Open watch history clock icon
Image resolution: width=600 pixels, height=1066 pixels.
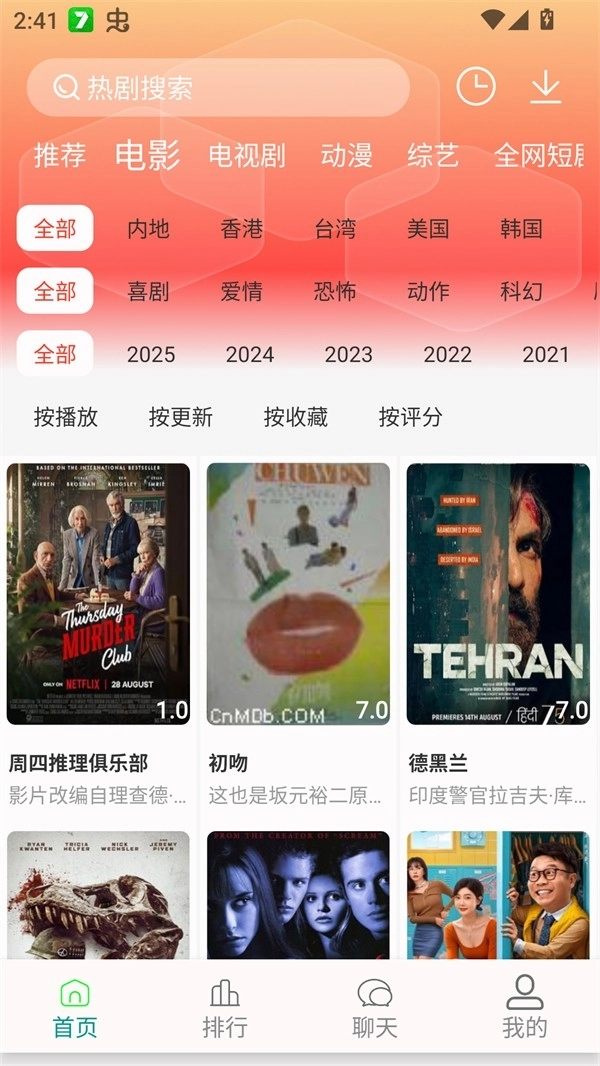[x=476, y=87]
